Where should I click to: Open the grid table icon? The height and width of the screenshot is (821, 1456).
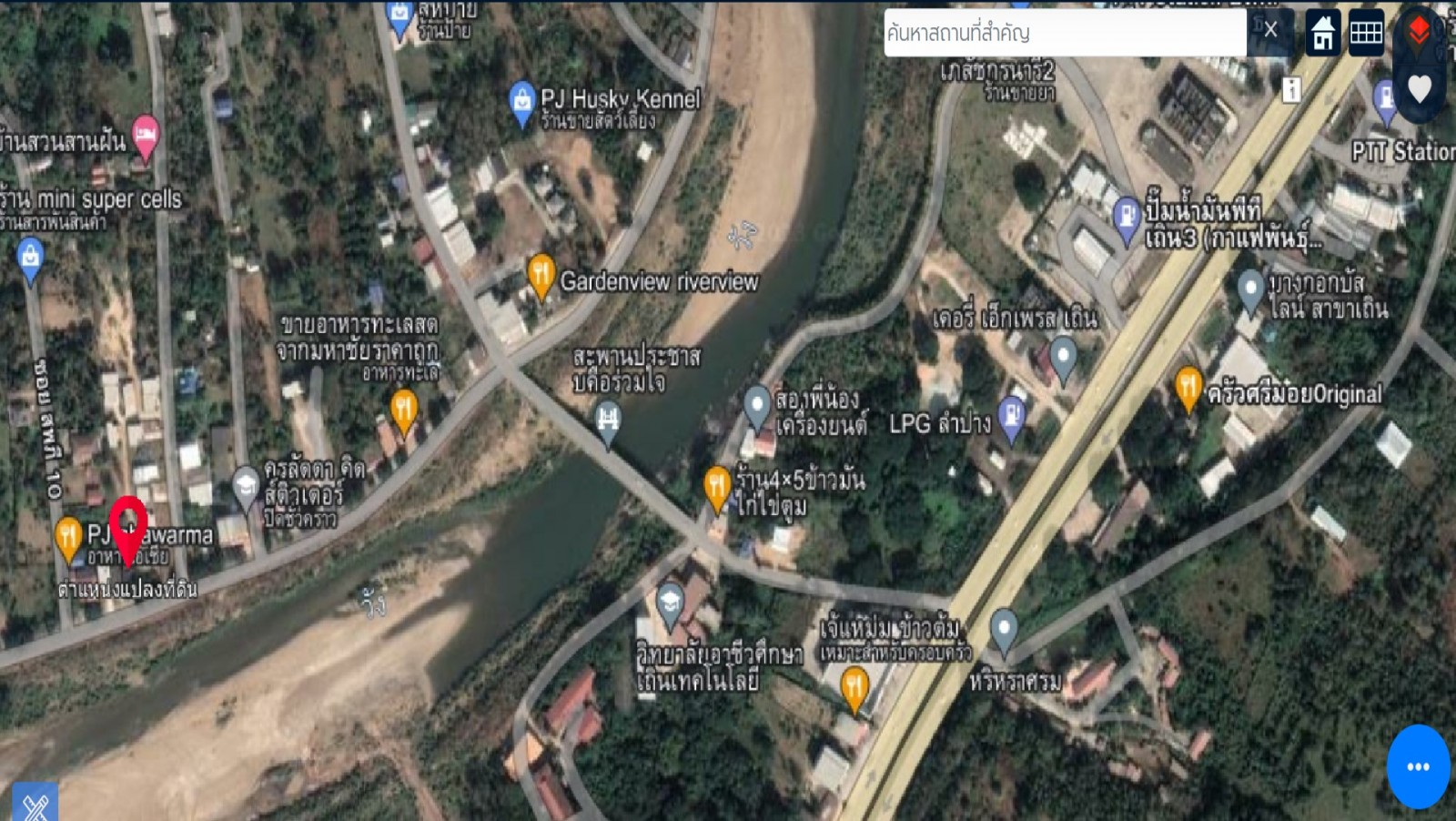pos(1366,33)
